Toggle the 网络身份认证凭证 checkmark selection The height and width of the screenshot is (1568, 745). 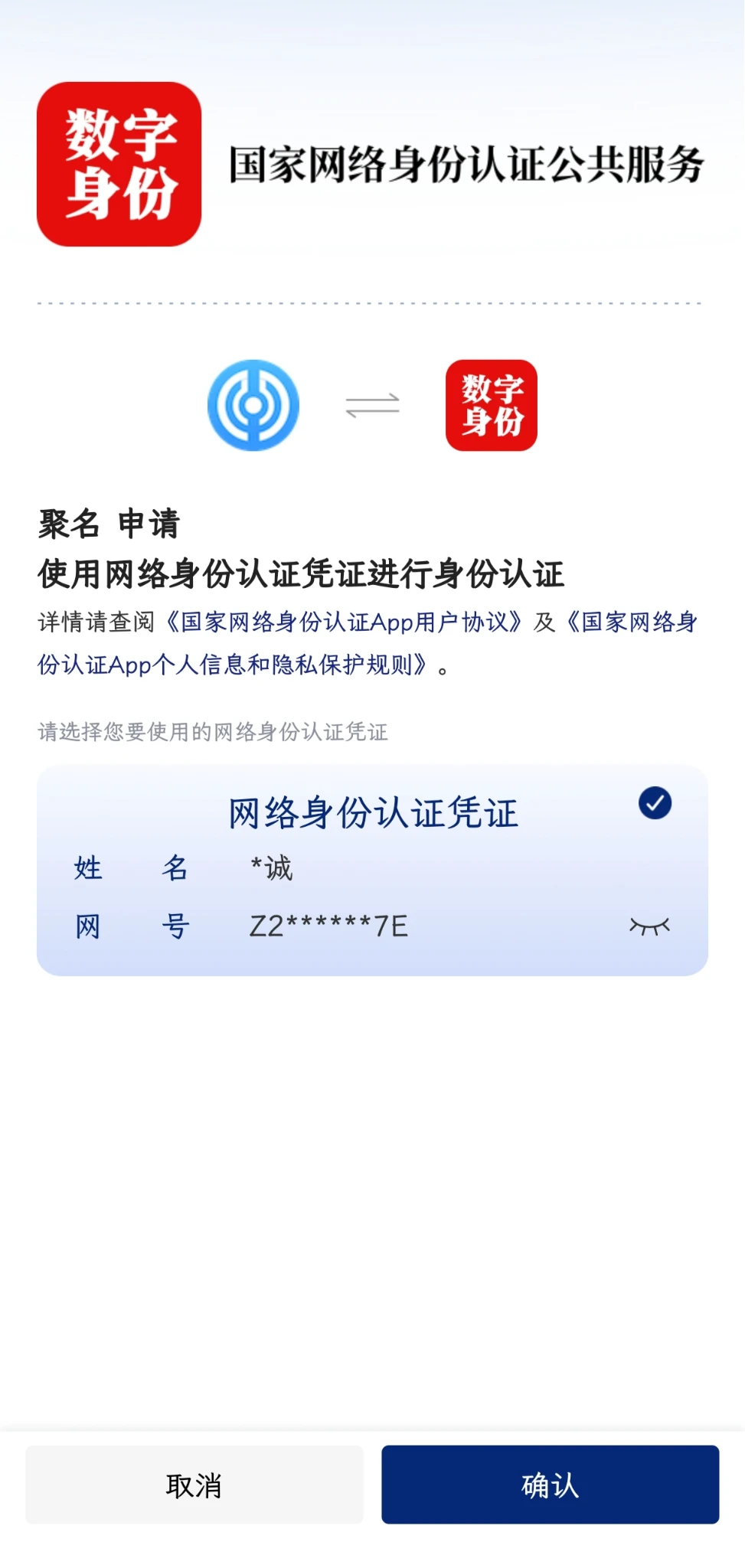pyautogui.click(x=655, y=803)
